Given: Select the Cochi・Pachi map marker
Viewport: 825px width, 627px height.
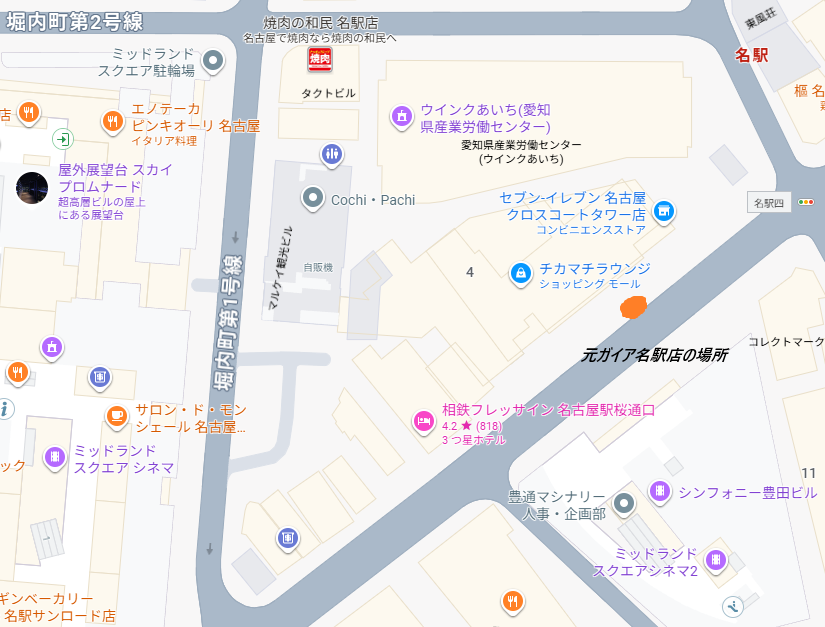Looking at the screenshot, I should pyautogui.click(x=313, y=199).
